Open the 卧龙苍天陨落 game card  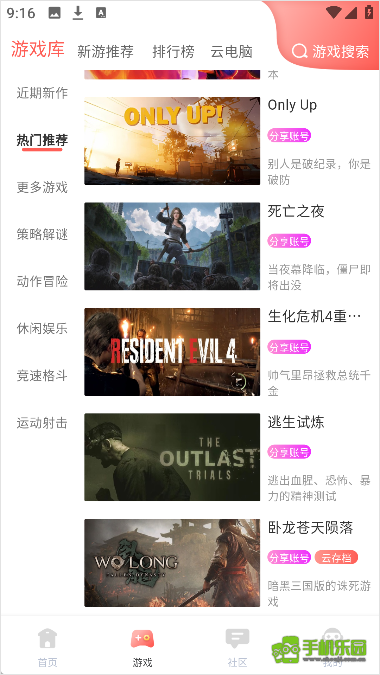pos(228,563)
